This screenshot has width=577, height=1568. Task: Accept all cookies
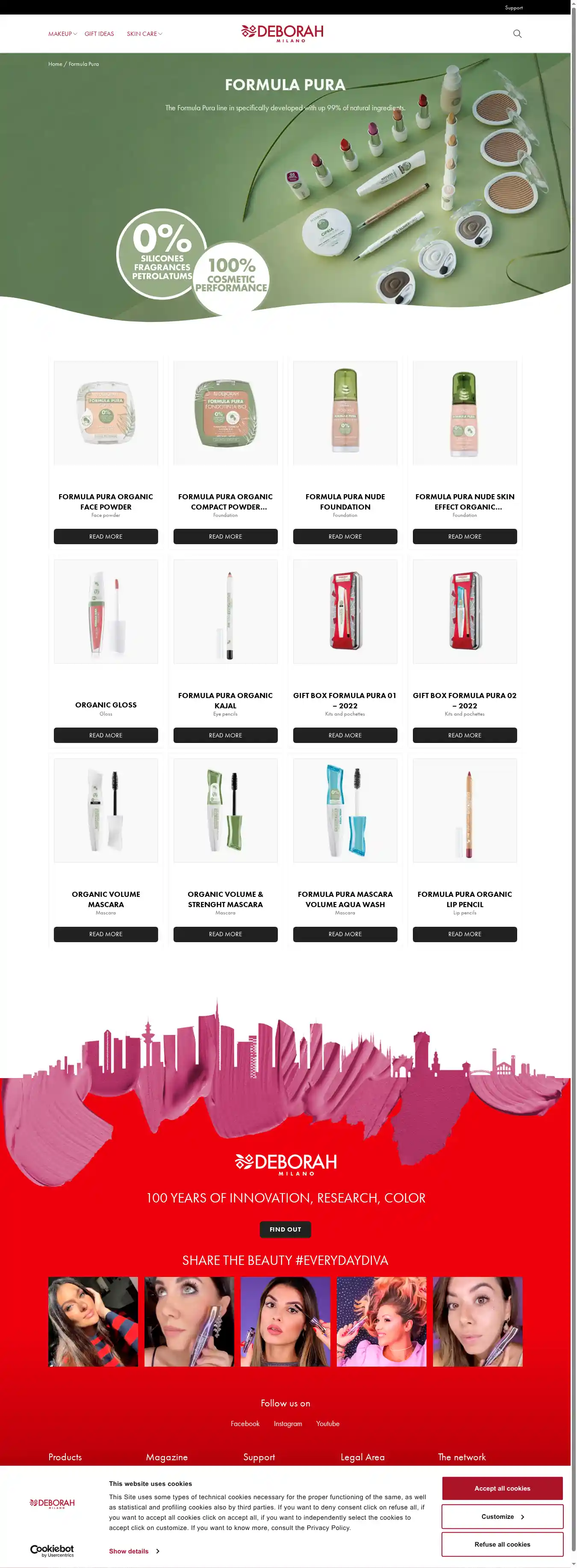coord(501,1488)
